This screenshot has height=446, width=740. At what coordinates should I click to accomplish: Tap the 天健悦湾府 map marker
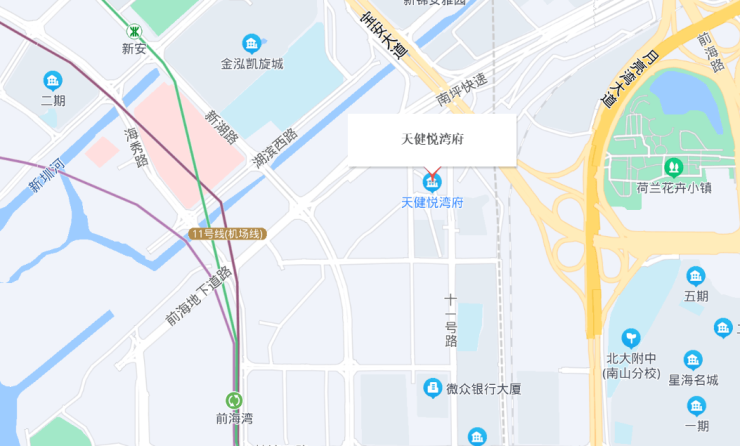(432, 182)
